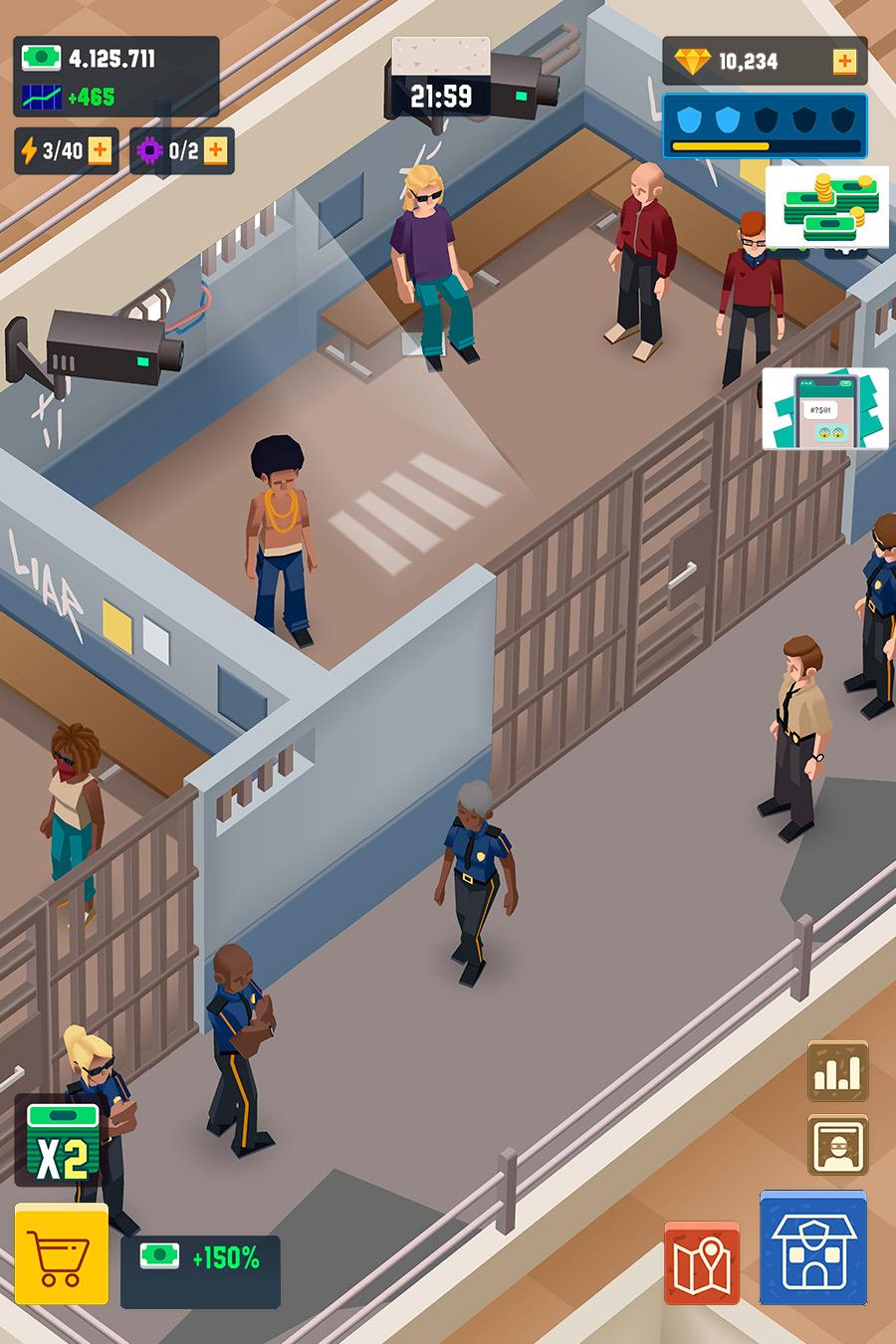This screenshot has height=1344, width=896.
Task: Add purple gear resource with plus button
Action: (215, 150)
